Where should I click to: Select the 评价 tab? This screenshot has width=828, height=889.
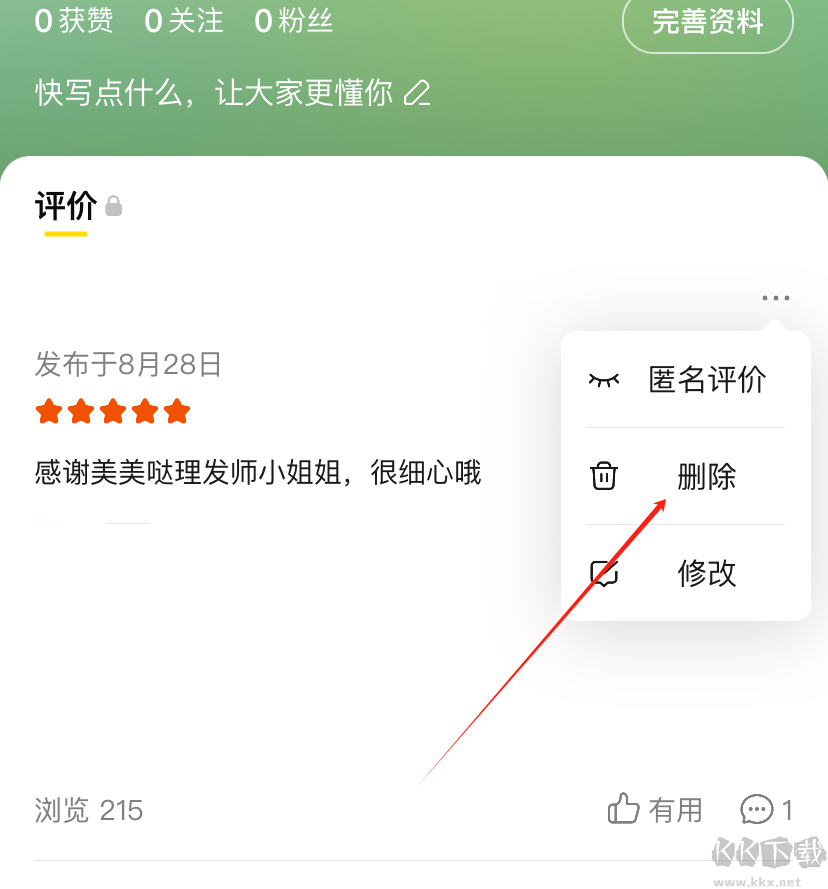(x=66, y=207)
